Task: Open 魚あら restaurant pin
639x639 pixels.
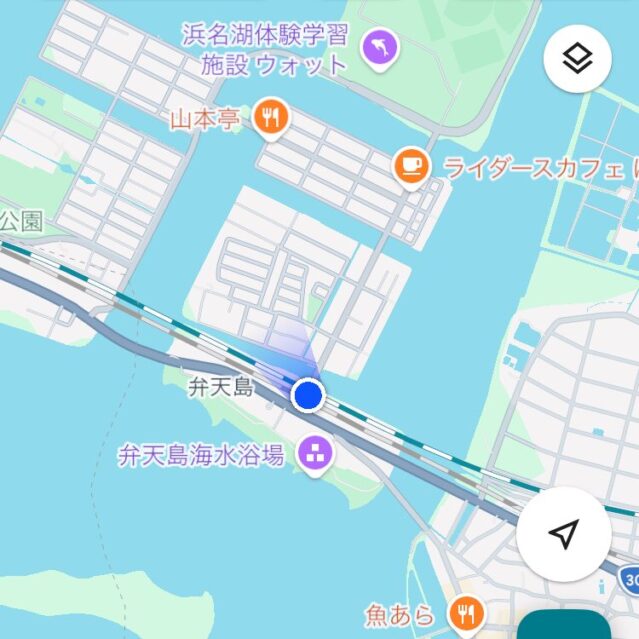Action: (x=463, y=611)
